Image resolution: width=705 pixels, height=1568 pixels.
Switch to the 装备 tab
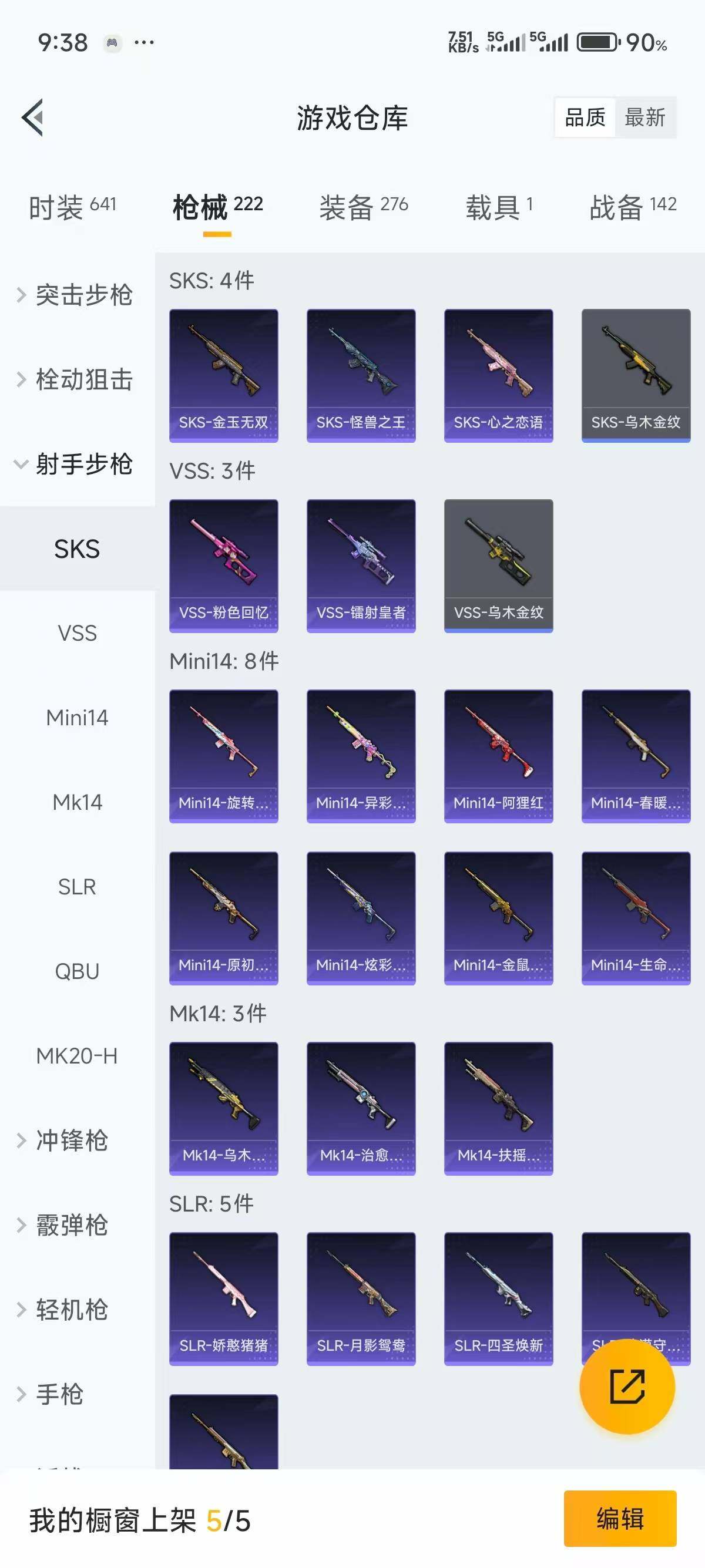(x=363, y=207)
